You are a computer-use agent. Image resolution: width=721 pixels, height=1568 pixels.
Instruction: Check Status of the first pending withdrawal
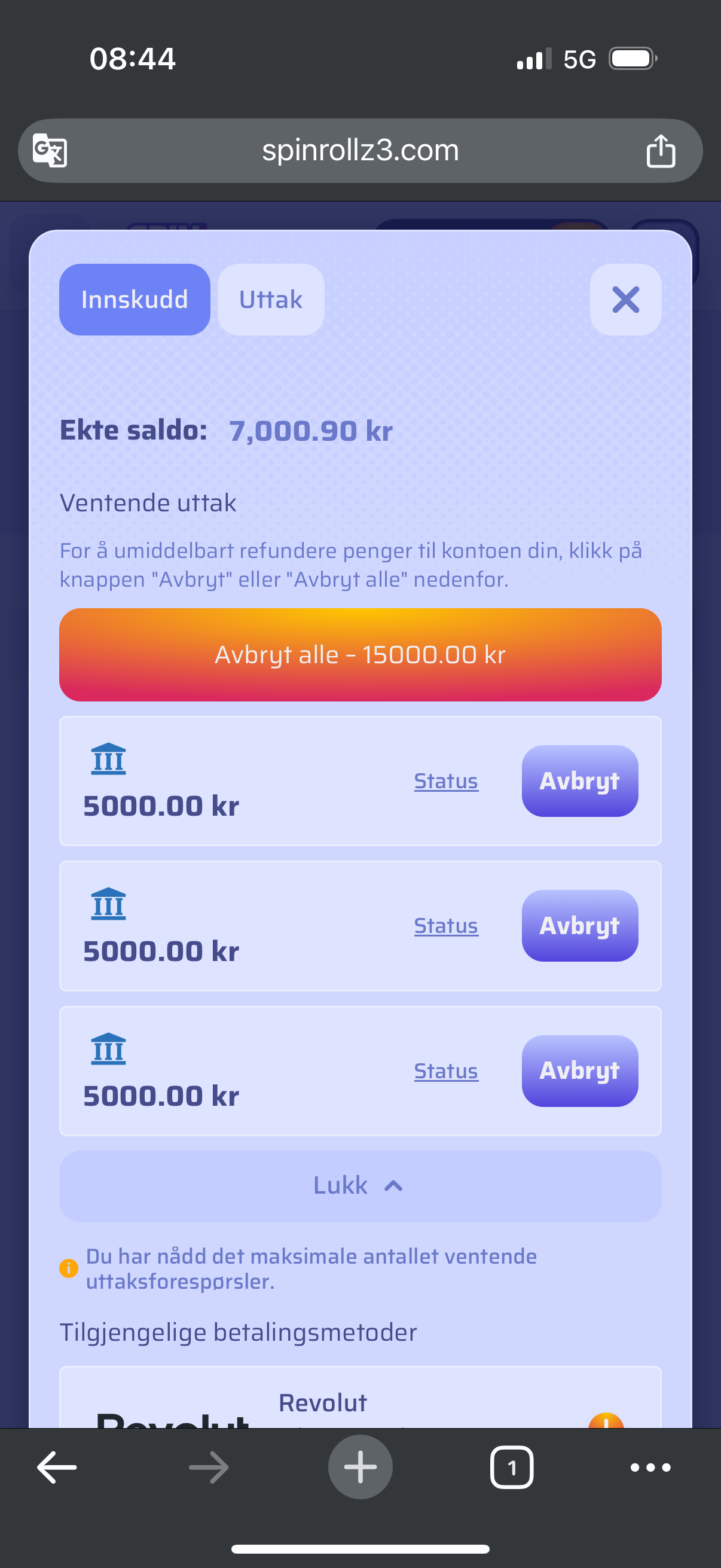(446, 781)
